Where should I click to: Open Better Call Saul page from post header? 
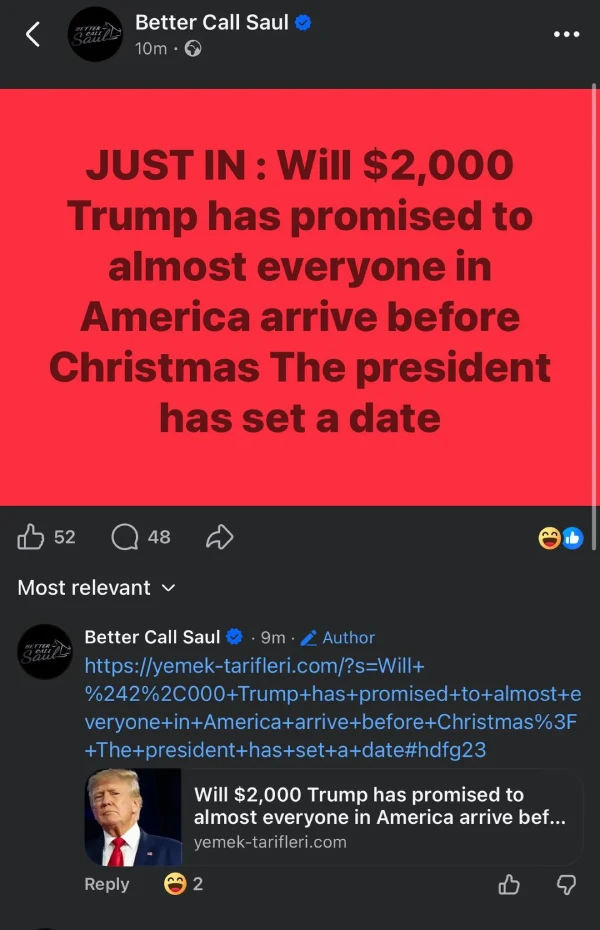pyautogui.click(x=211, y=22)
